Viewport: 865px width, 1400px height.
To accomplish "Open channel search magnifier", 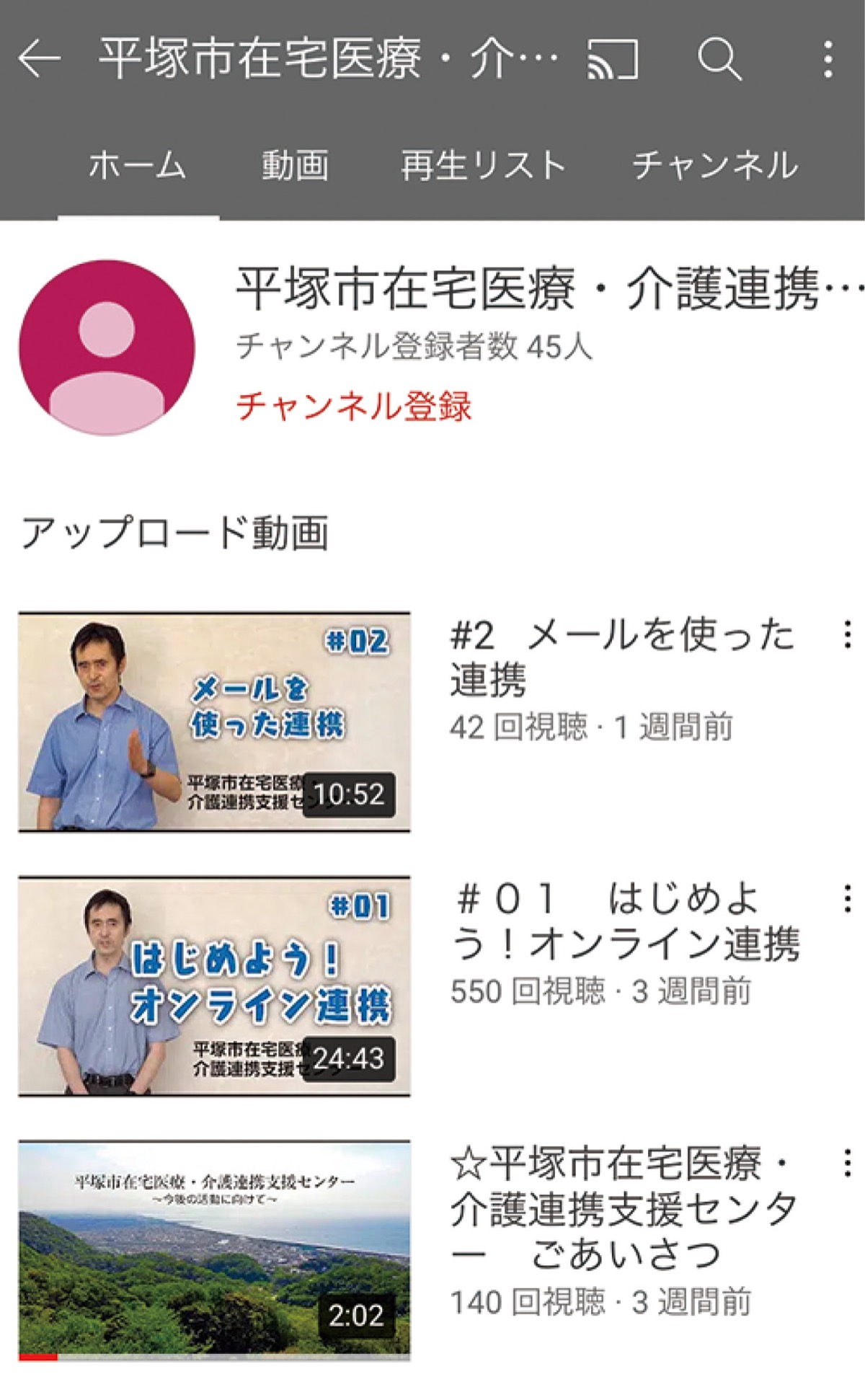I will (719, 58).
